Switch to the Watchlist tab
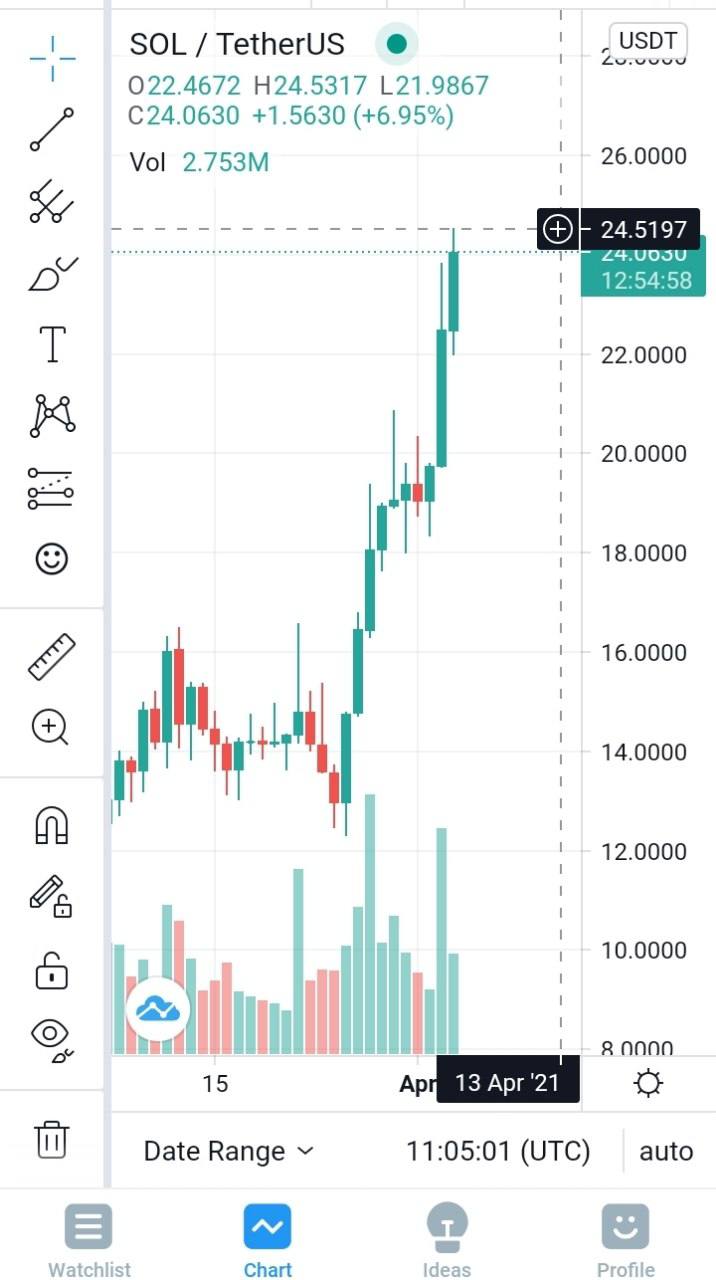Viewport: 716px width, 1280px height. coord(89,1240)
